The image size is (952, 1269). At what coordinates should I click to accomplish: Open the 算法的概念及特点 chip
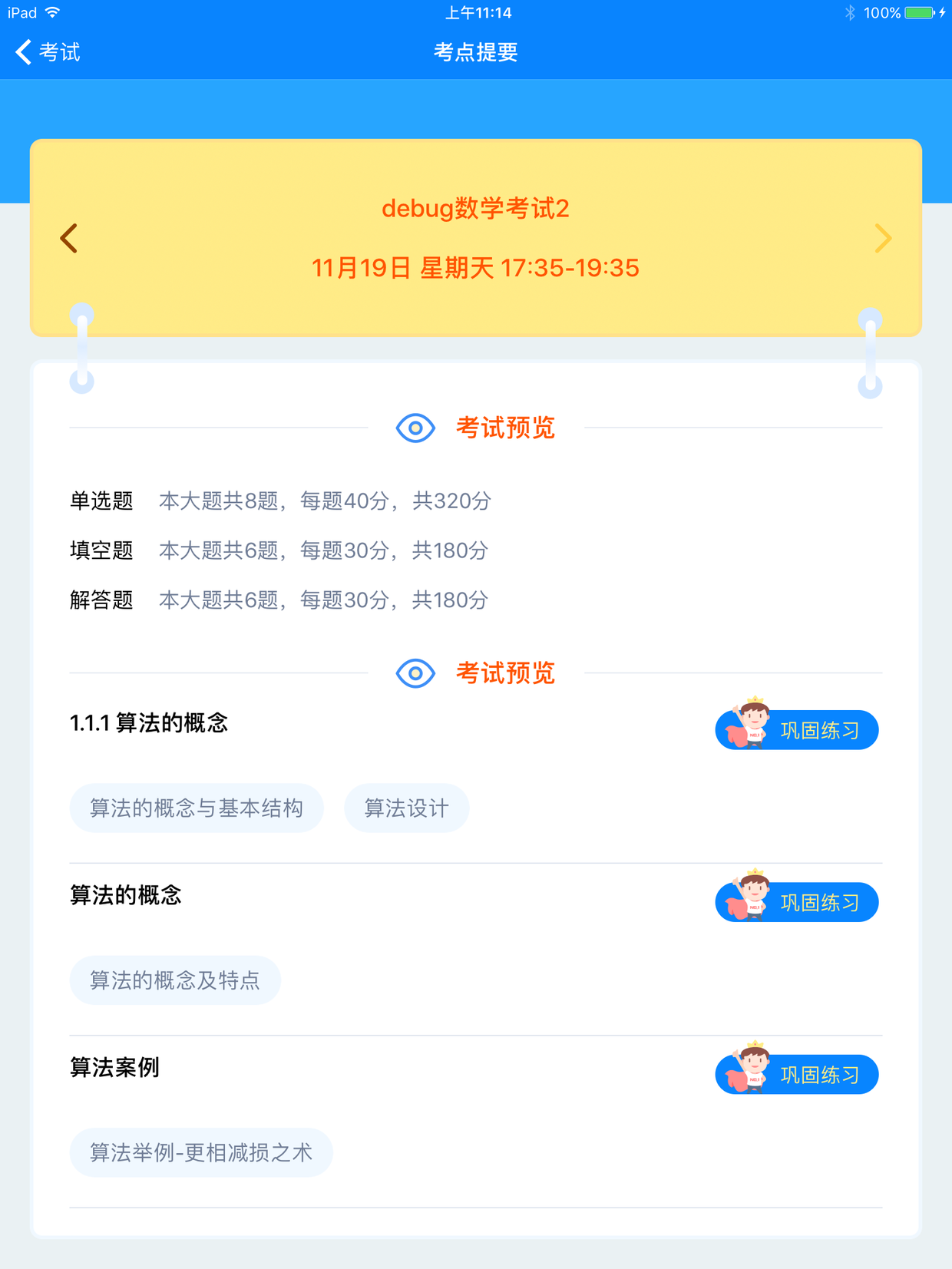click(x=175, y=980)
